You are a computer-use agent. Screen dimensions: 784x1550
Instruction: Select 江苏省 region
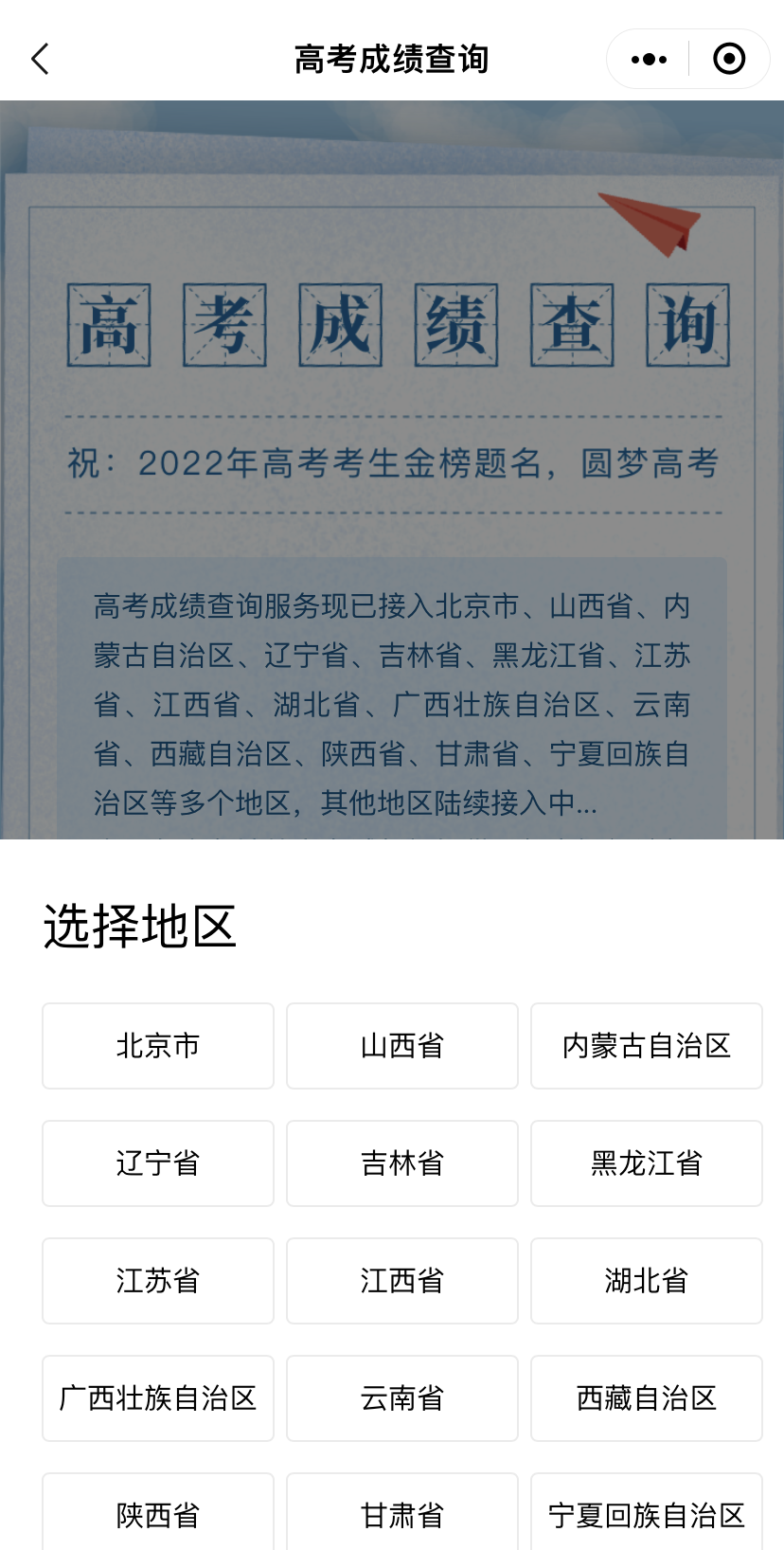click(x=158, y=1281)
